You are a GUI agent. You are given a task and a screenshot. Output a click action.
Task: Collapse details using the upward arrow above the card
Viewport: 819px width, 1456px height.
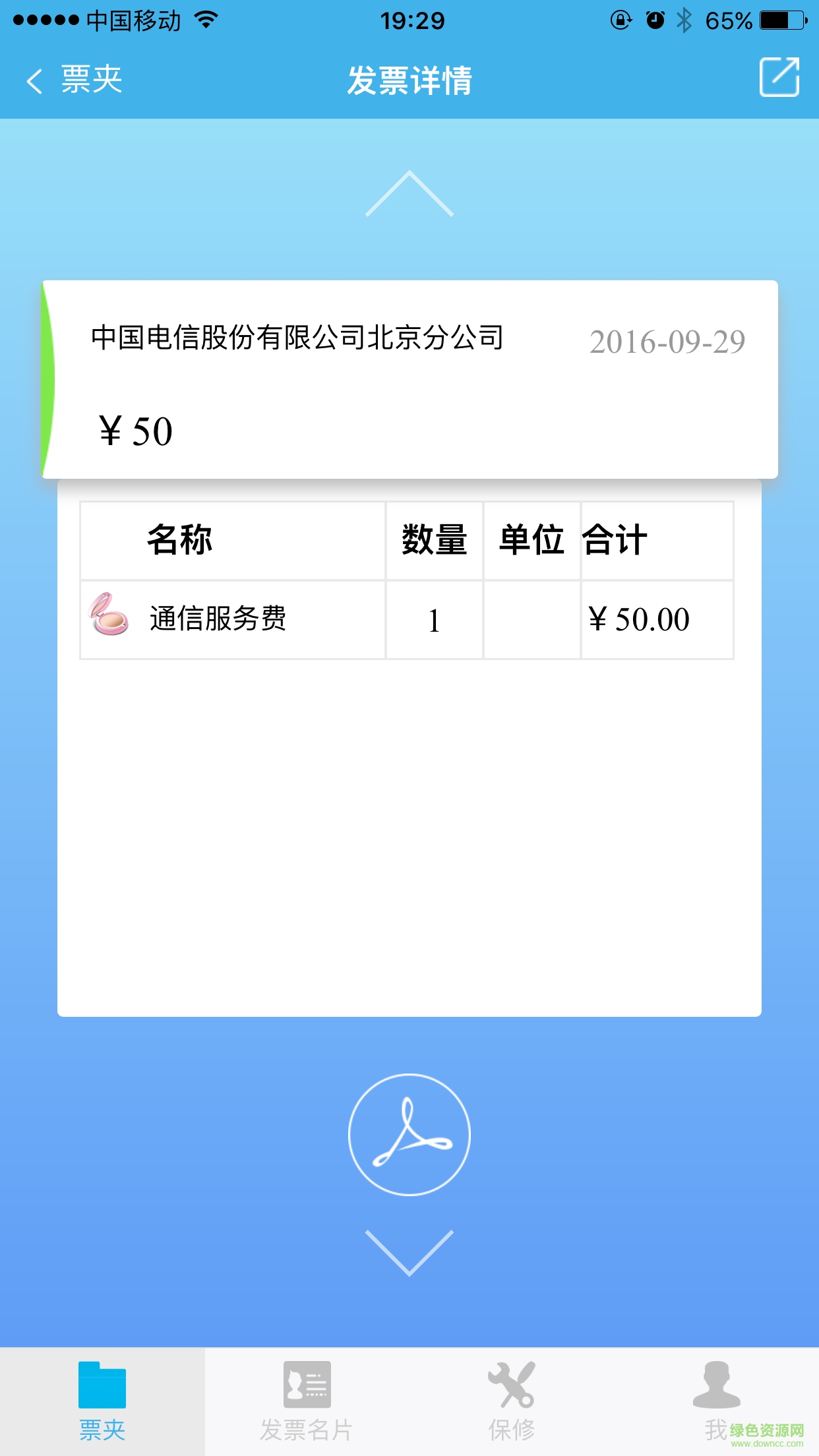(x=409, y=193)
